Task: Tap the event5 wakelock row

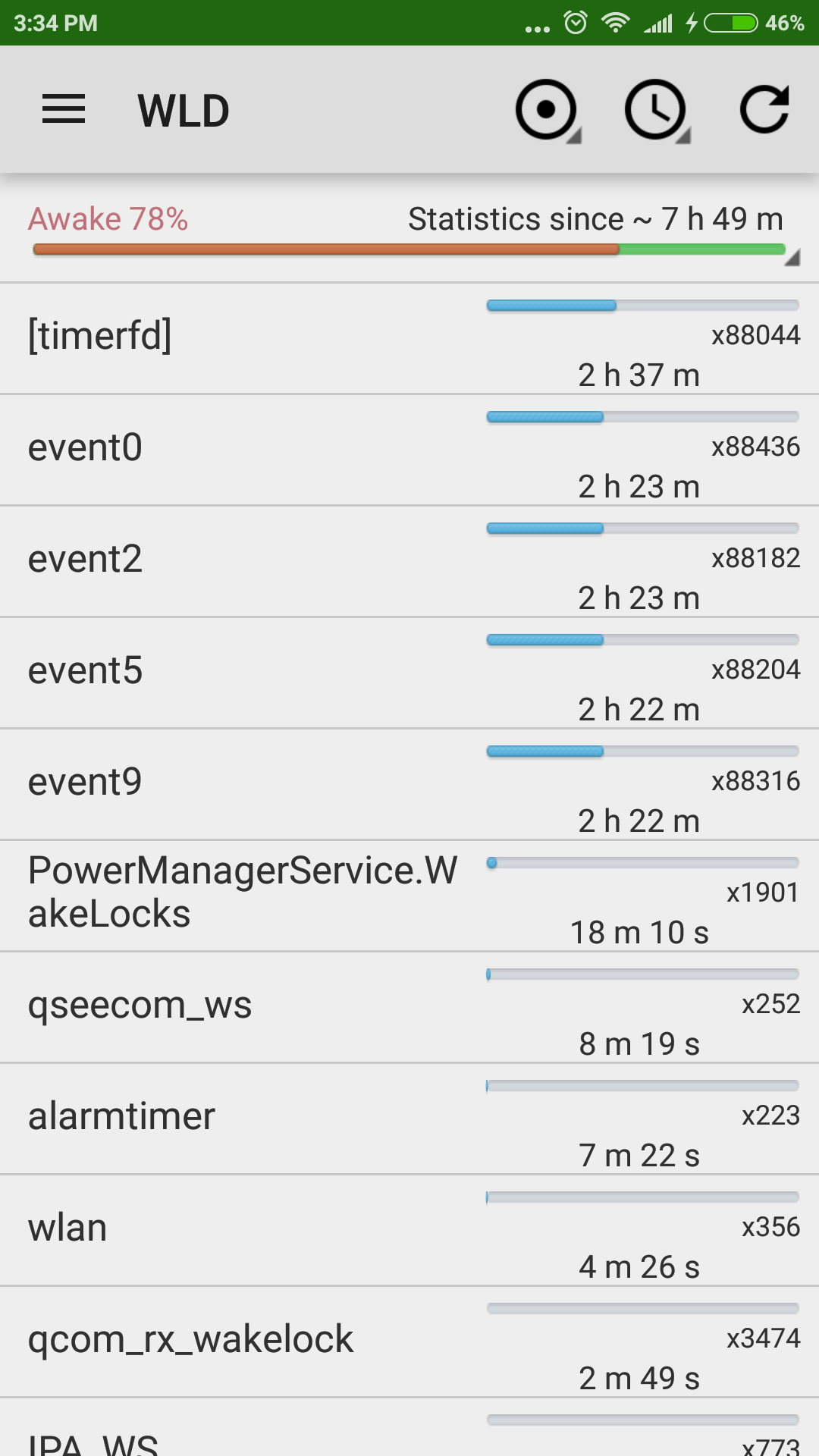Action: tap(409, 673)
